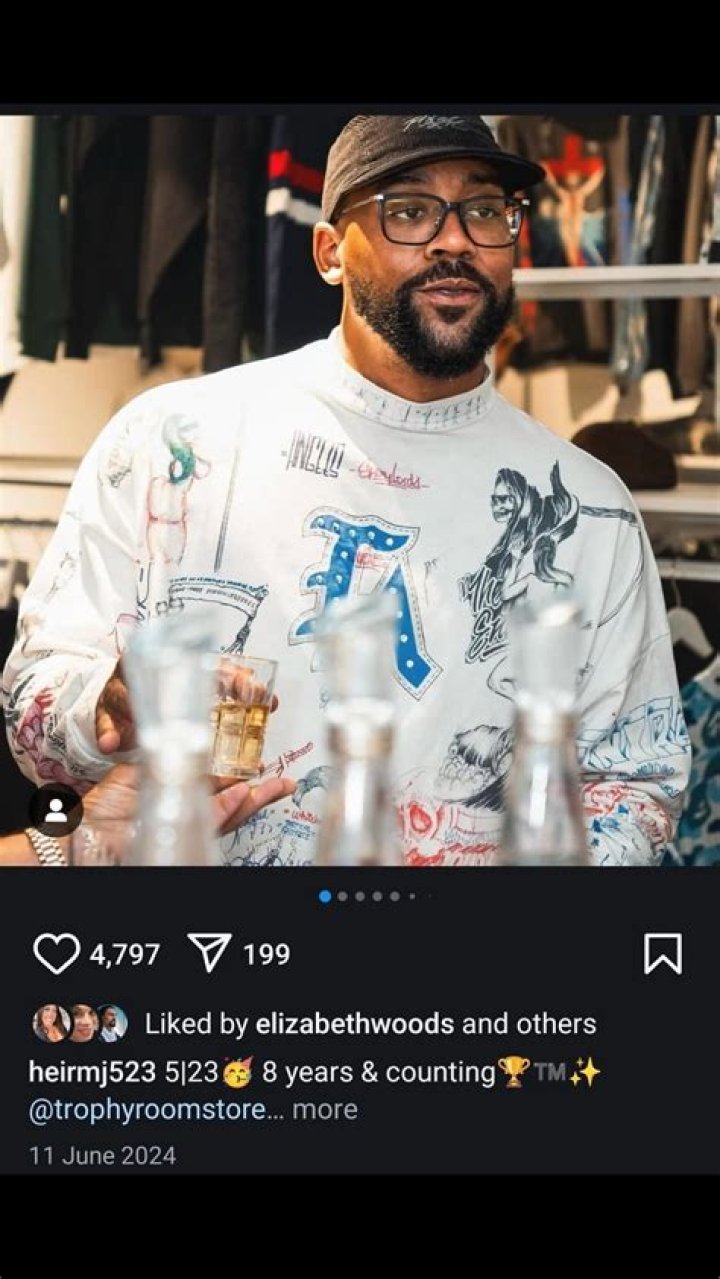
Task: Bookmark this post
Action: click(663, 954)
